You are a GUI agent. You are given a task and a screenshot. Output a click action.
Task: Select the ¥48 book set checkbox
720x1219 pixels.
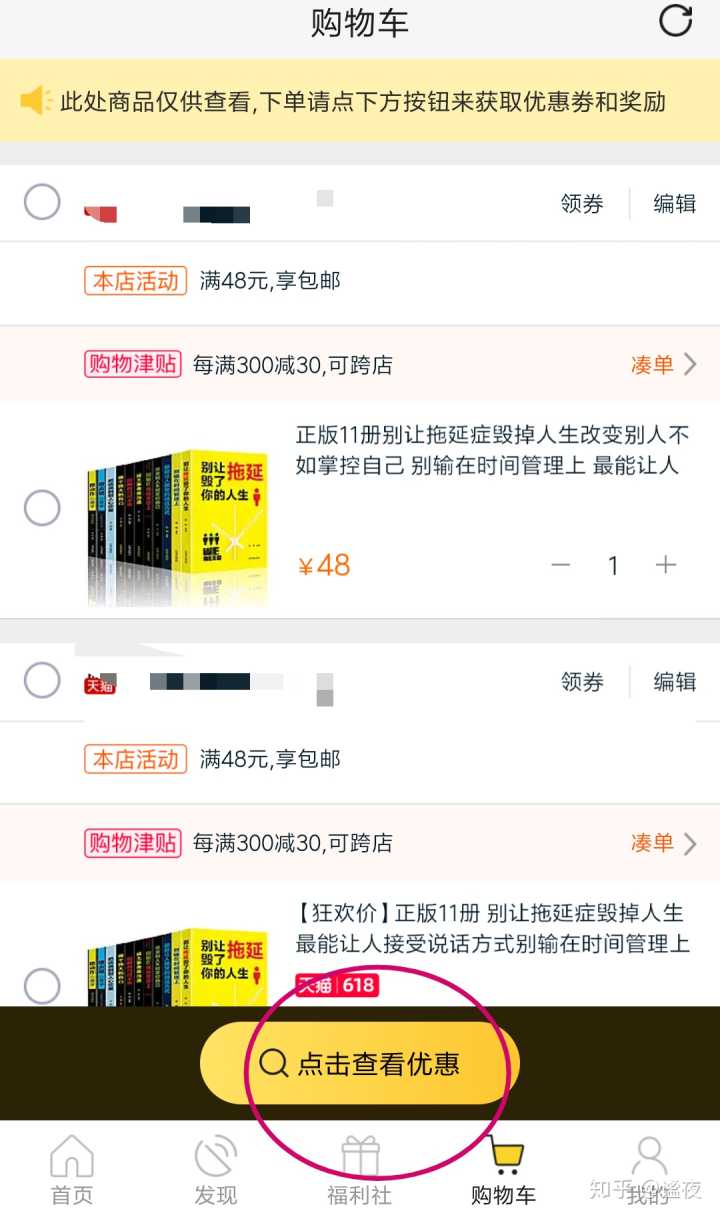pyautogui.click(x=42, y=508)
